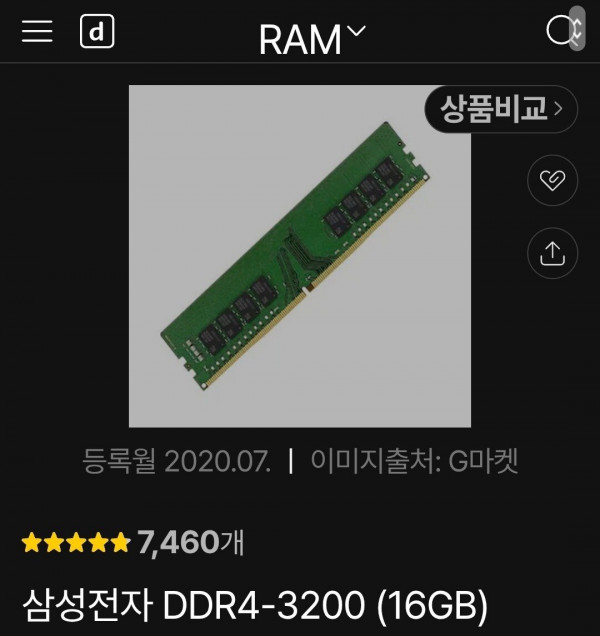Open the search icon
This screenshot has width=600, height=636.
coord(558,31)
